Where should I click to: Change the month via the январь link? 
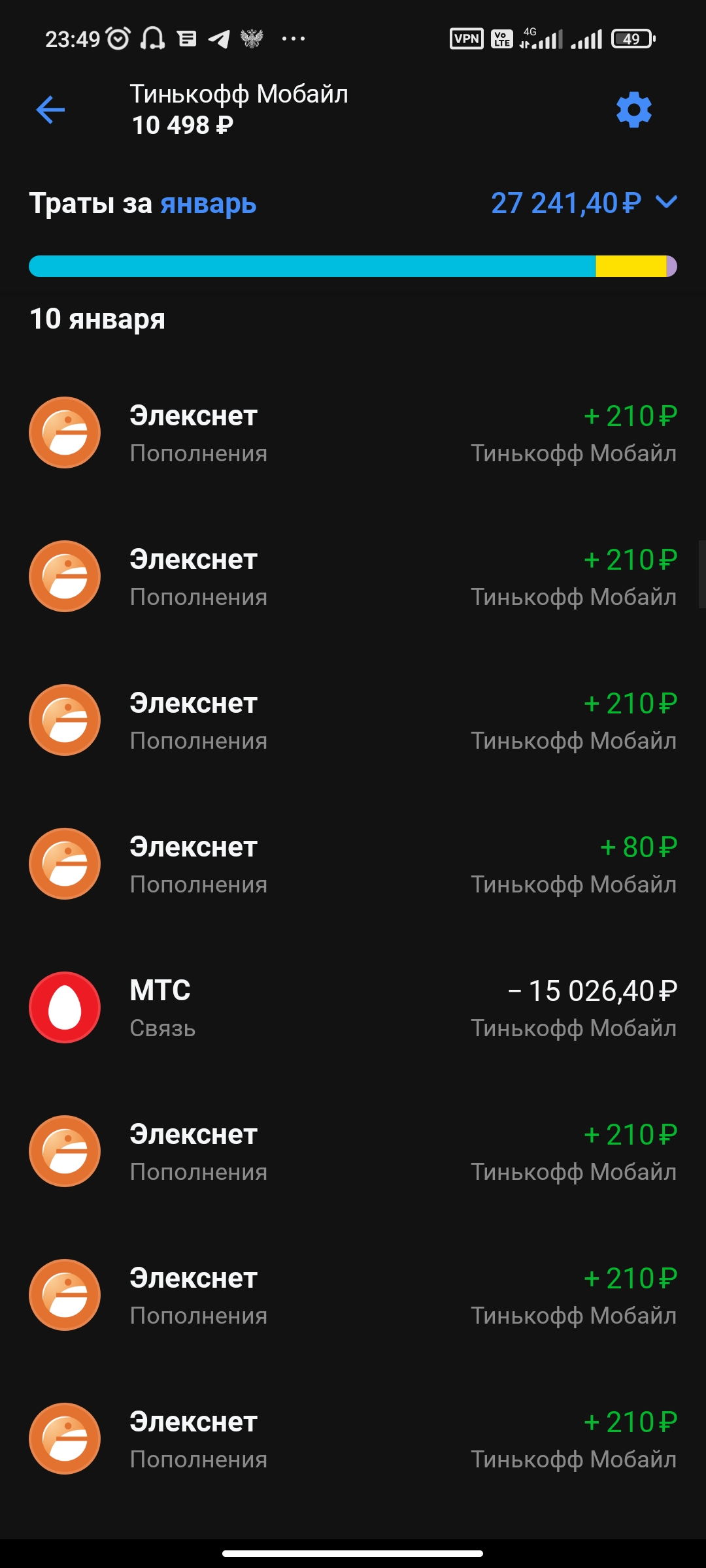click(x=209, y=204)
